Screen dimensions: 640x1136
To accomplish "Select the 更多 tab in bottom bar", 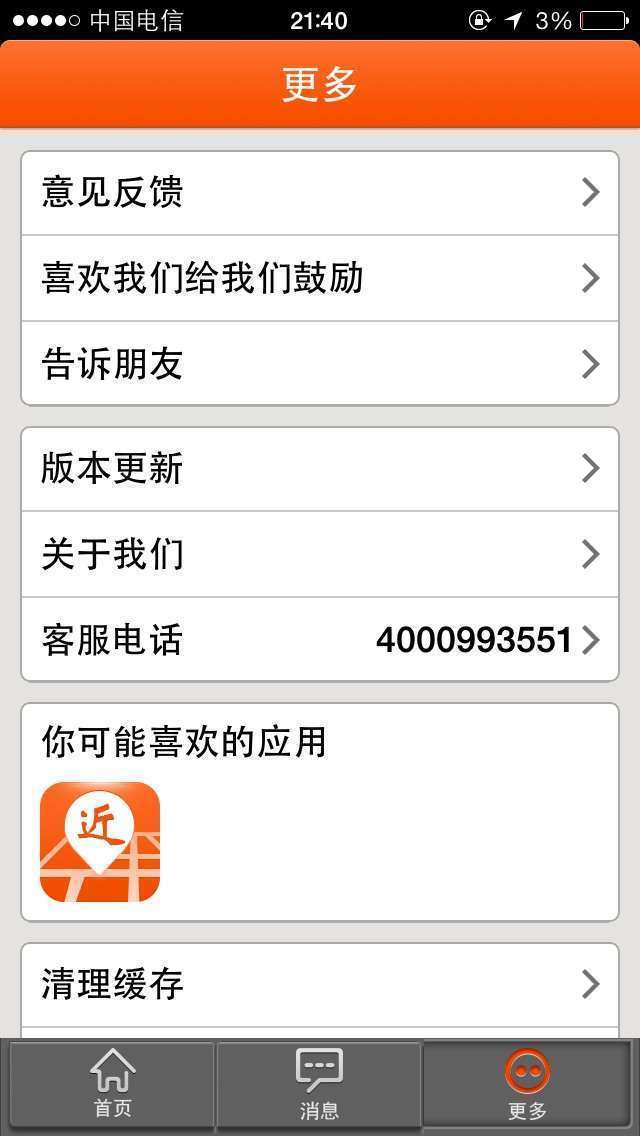I will 527,1084.
